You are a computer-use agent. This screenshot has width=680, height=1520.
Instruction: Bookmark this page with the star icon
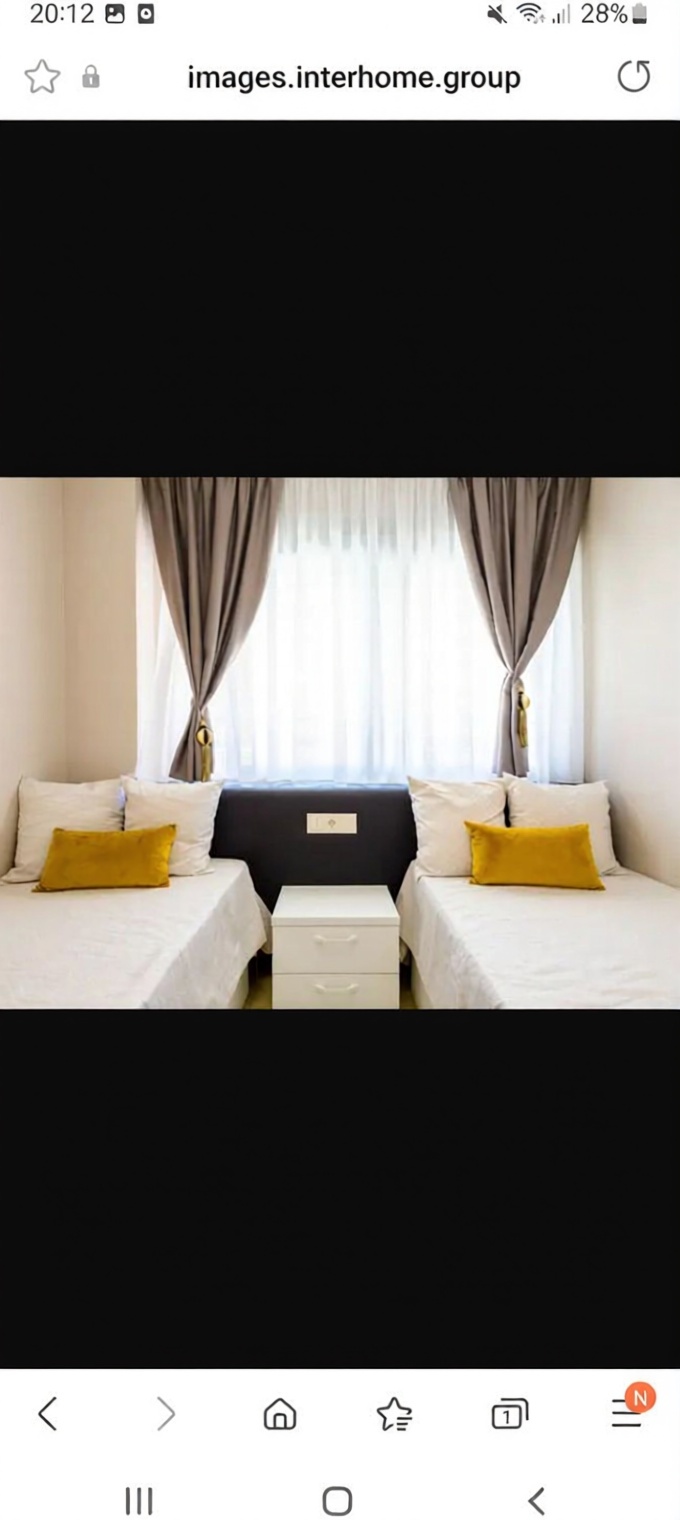click(42, 77)
